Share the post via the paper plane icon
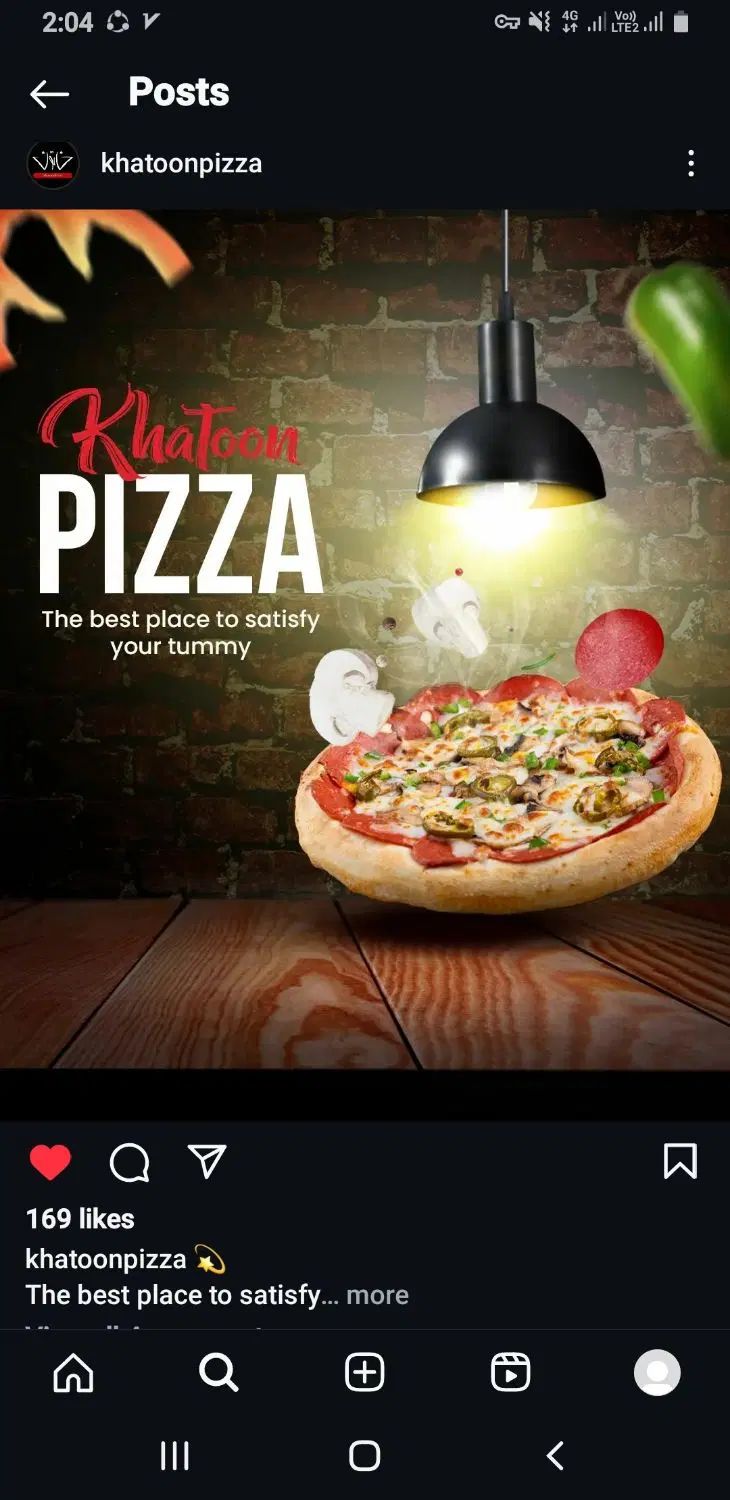 coord(207,1161)
